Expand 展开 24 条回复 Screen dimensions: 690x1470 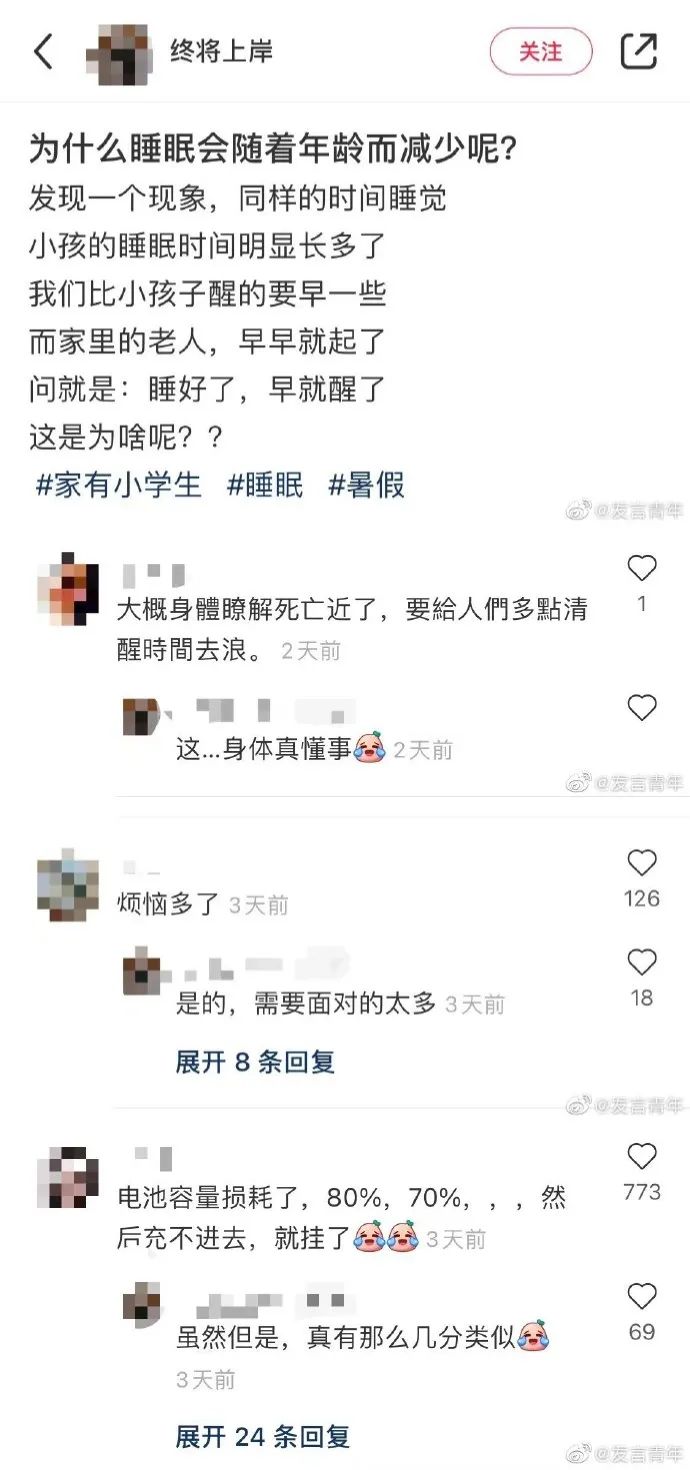[263, 1437]
